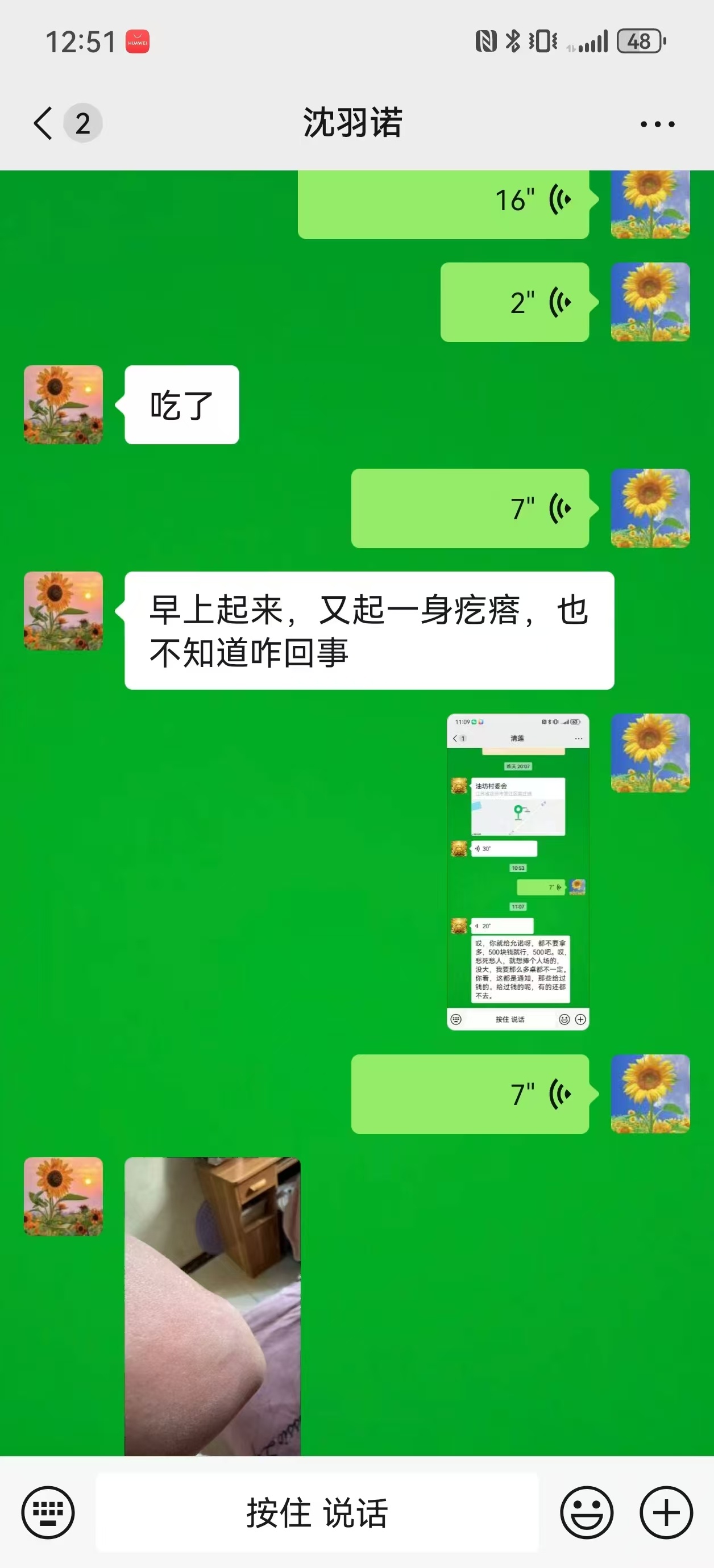Play the 2-second voice message

coord(514,302)
